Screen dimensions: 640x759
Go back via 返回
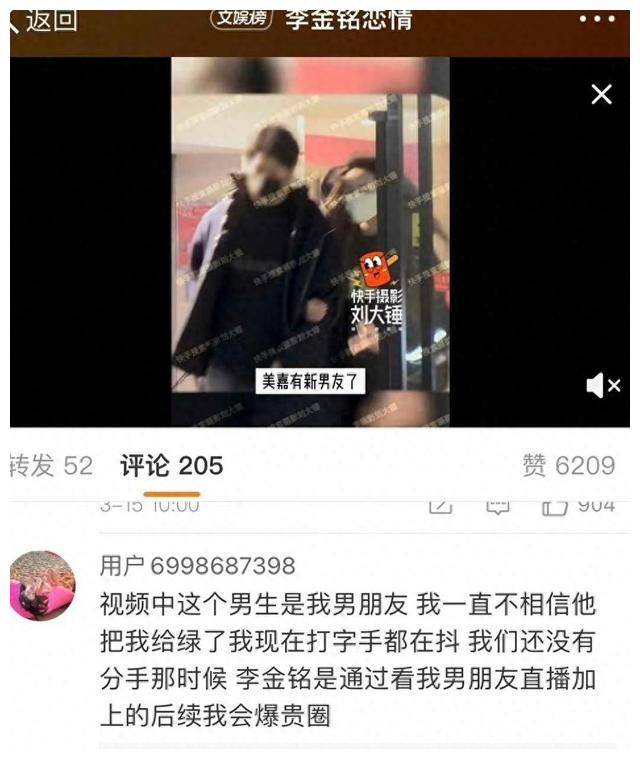point(45,19)
